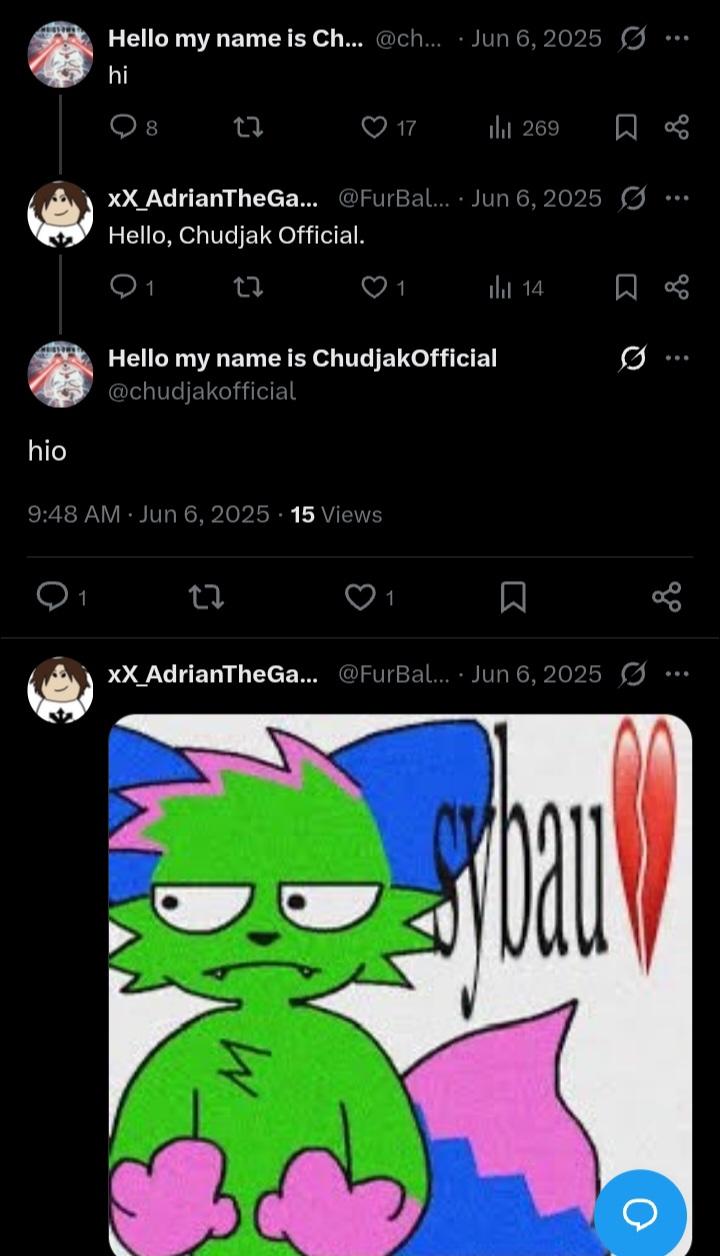Bookmark the main "hio" post

(x=512, y=597)
